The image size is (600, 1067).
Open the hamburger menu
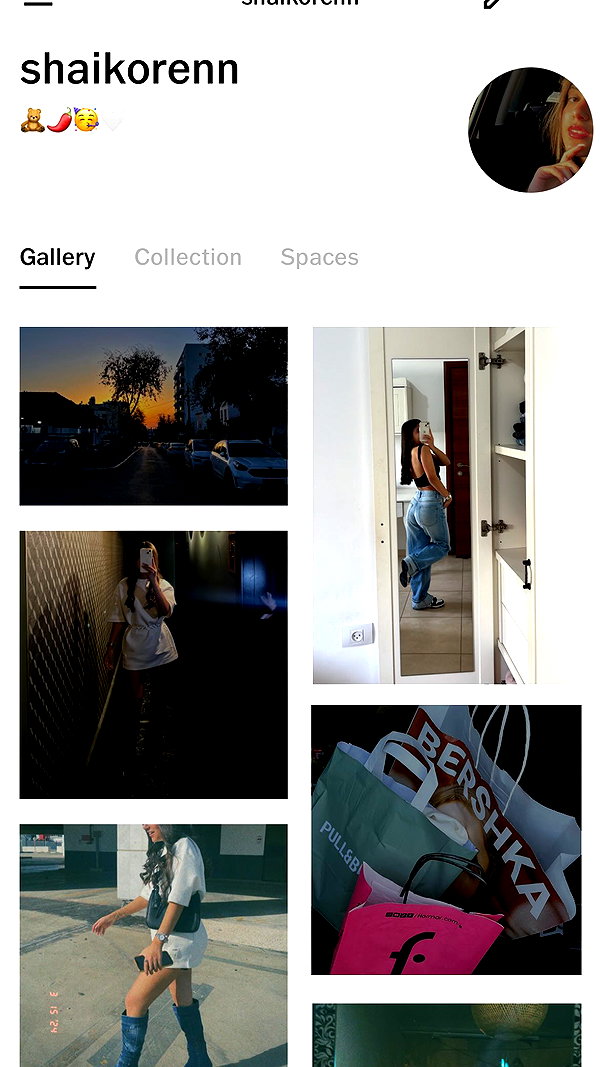click(37, 3)
